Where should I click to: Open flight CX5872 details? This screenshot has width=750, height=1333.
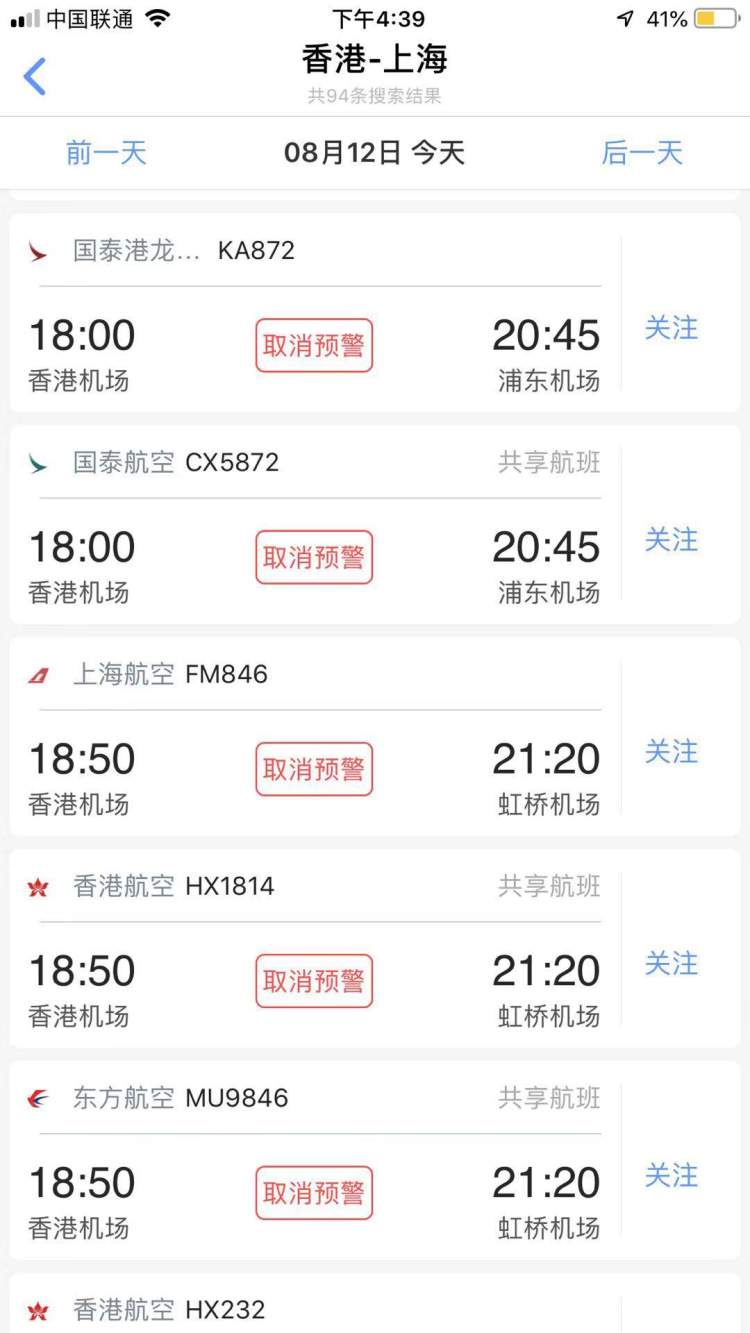pyautogui.click(x=315, y=525)
